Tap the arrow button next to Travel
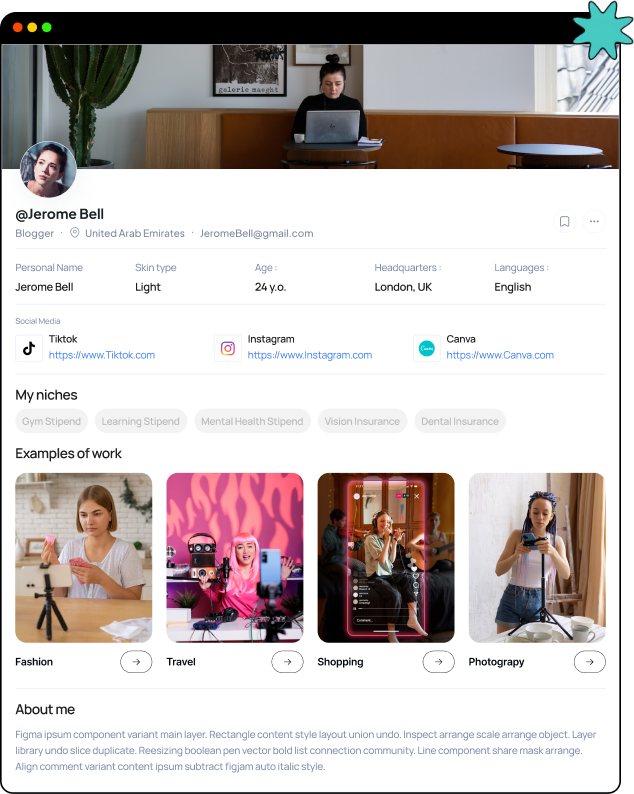634x794 pixels. pyautogui.click(x=287, y=662)
